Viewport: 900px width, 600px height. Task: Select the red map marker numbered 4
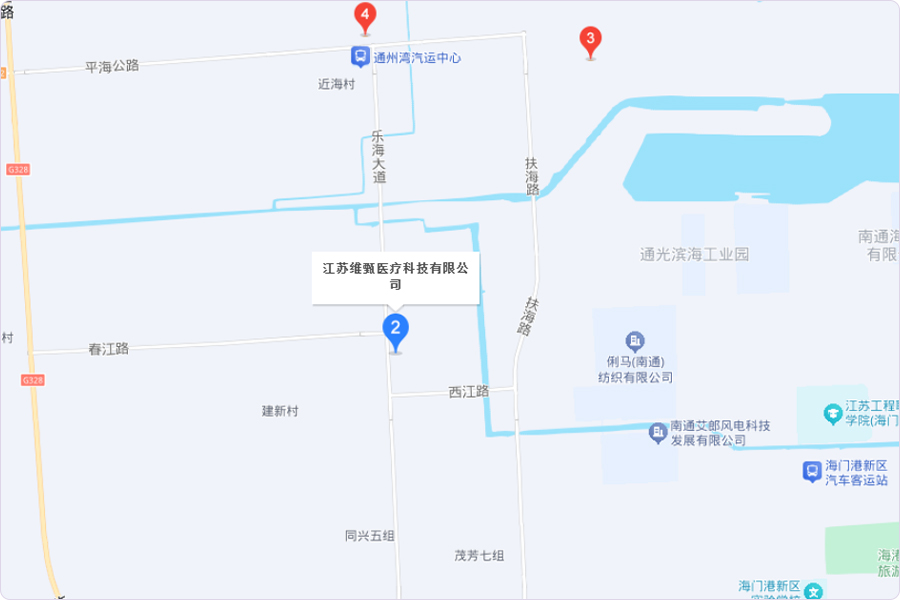pos(366,15)
